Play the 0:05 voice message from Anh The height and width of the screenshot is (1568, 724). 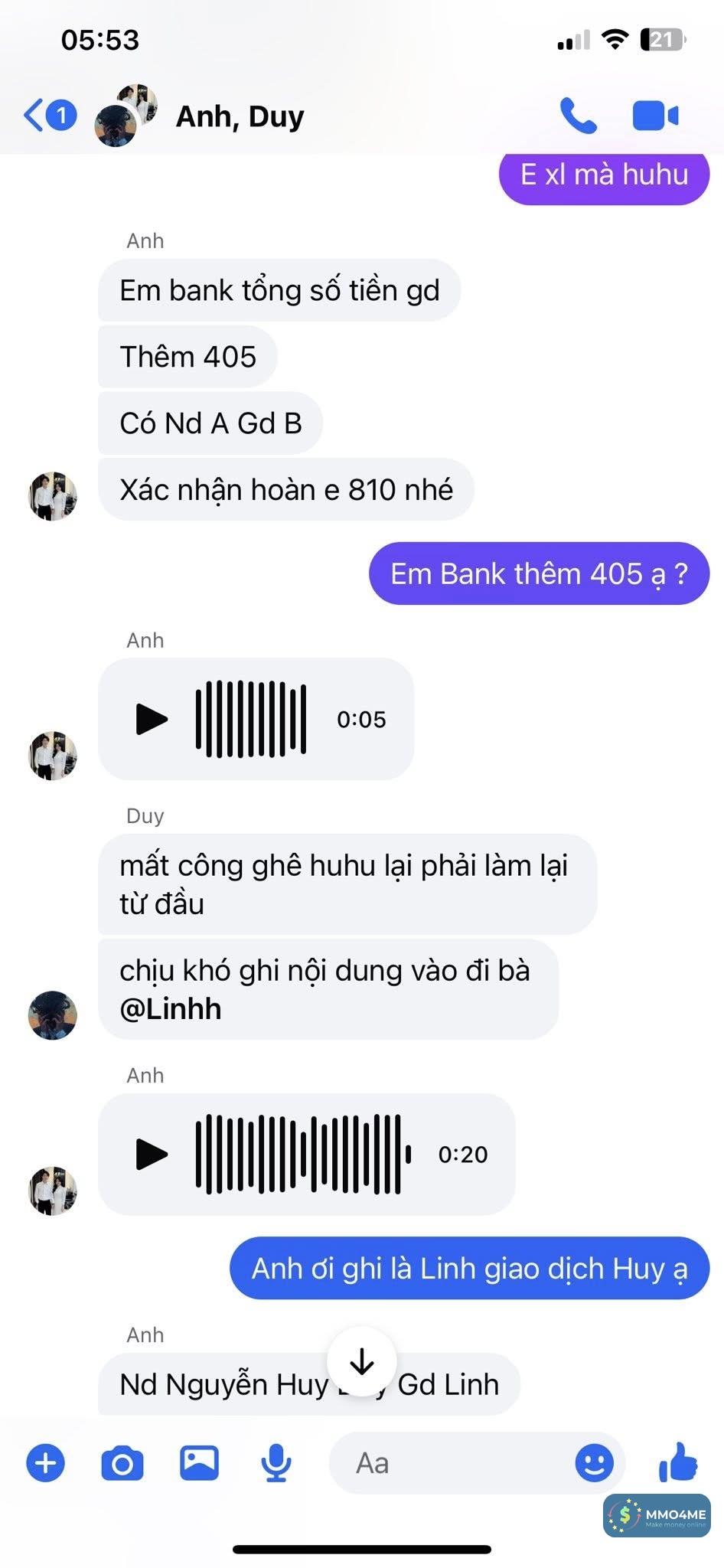click(x=152, y=719)
